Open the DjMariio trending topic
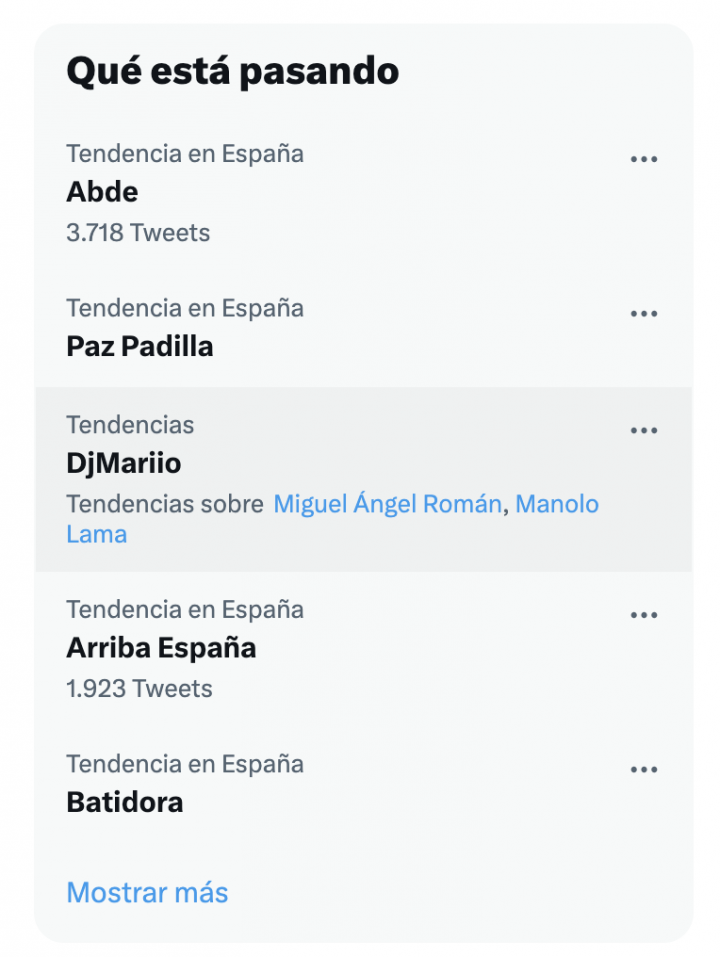Screen dimensions: 720x957 coord(124,464)
